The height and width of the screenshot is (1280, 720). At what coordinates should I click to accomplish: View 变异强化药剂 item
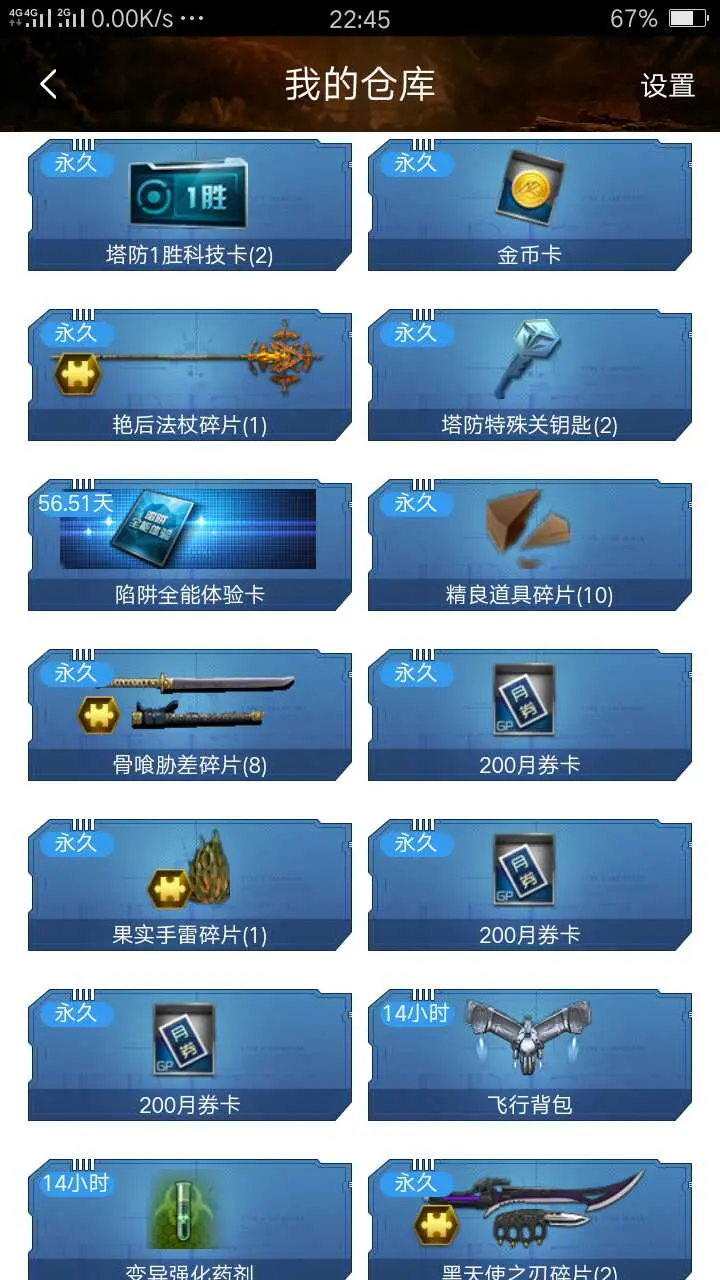190,1220
